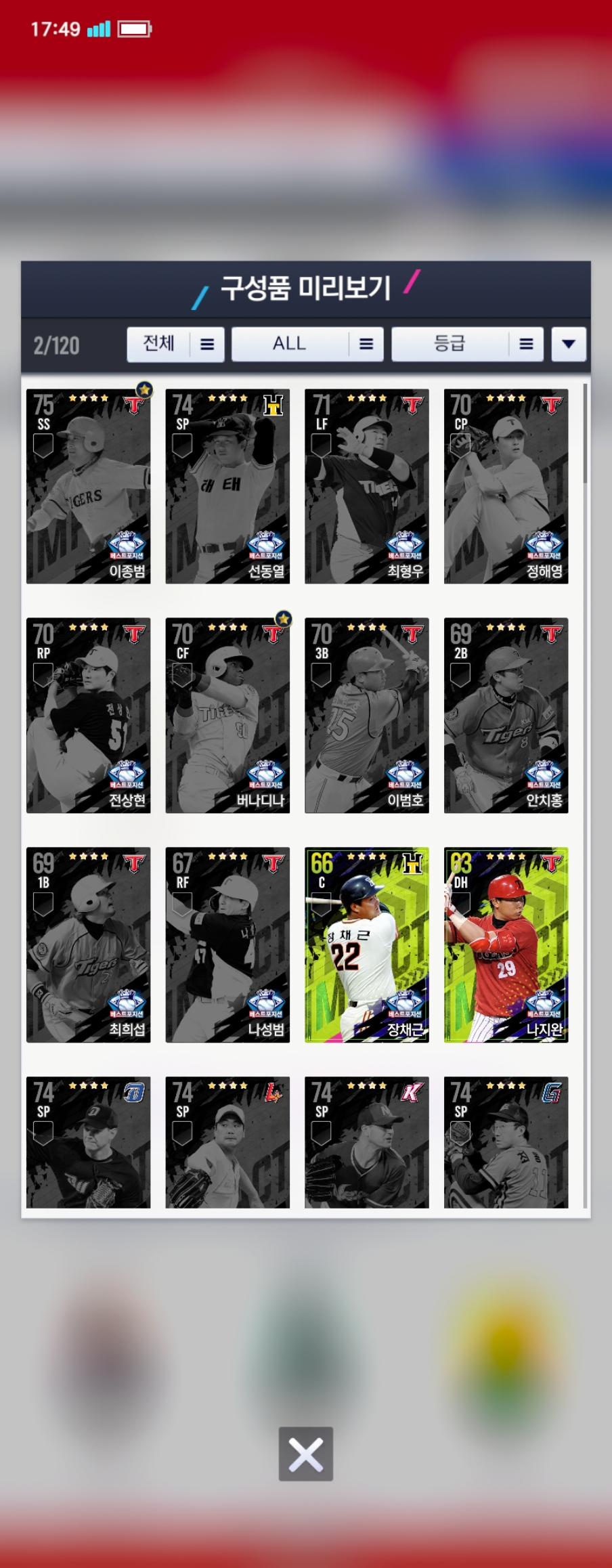Open the 전체 filter dropdown
The height and width of the screenshot is (1568, 612).
pyautogui.click(x=175, y=345)
